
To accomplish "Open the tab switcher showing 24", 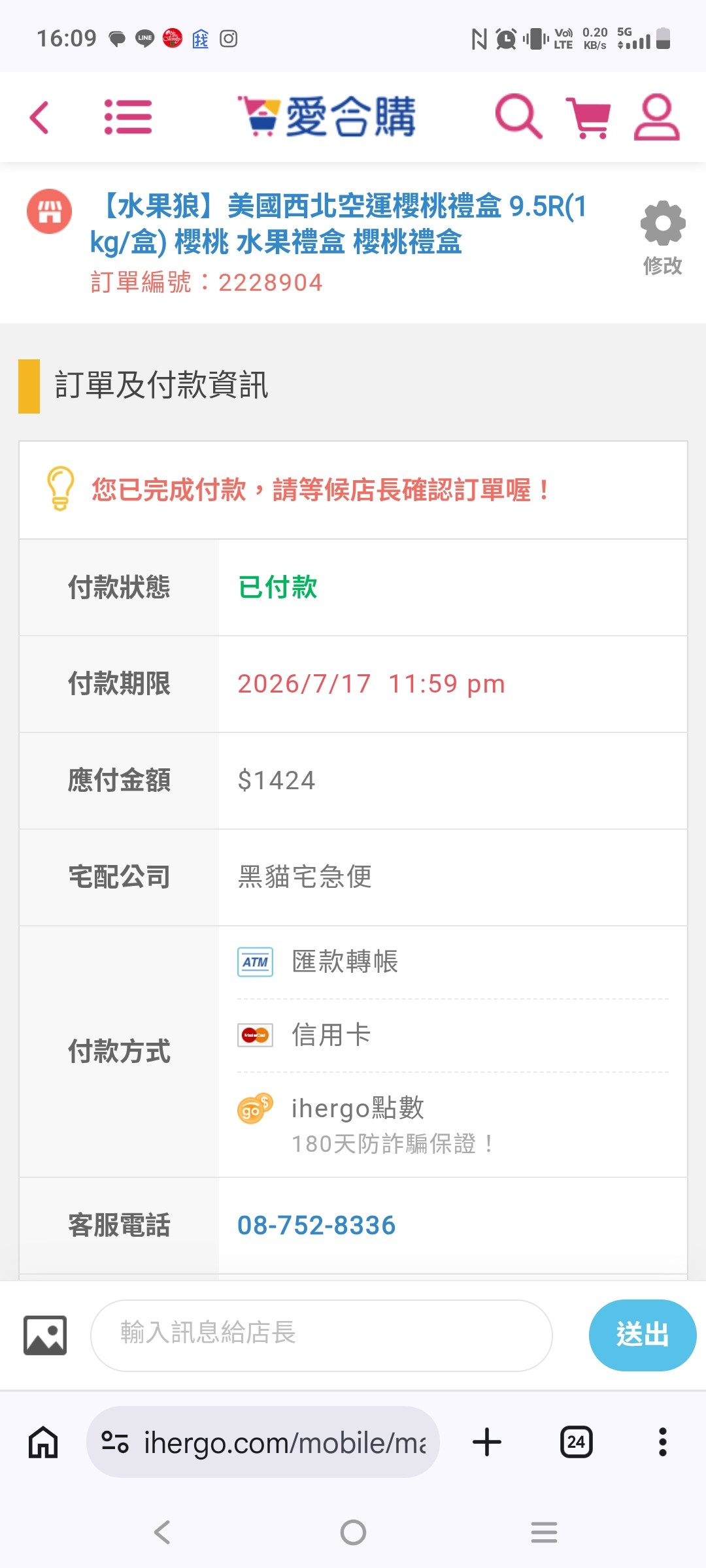I will (577, 1442).
